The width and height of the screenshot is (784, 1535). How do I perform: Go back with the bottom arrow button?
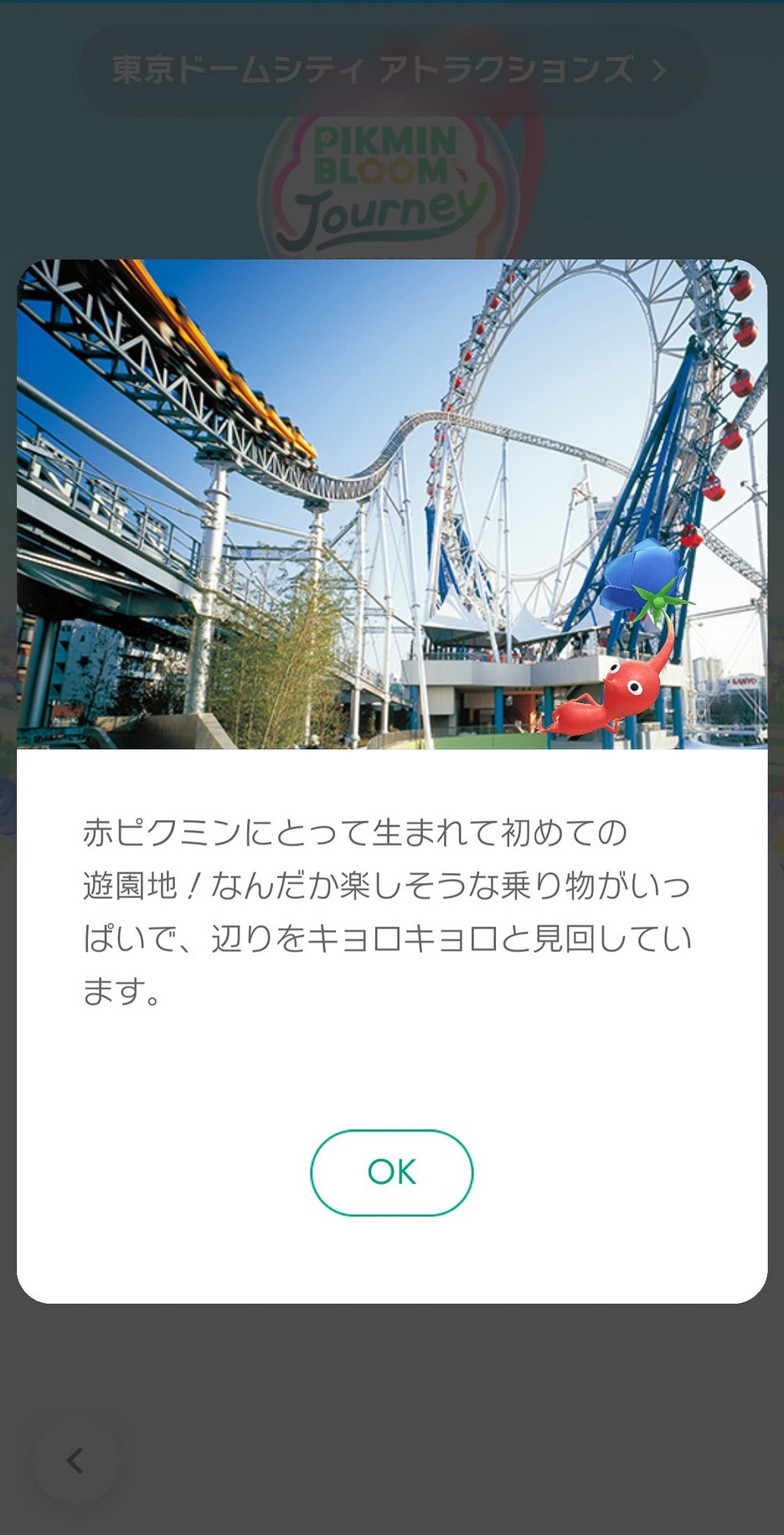click(75, 1460)
